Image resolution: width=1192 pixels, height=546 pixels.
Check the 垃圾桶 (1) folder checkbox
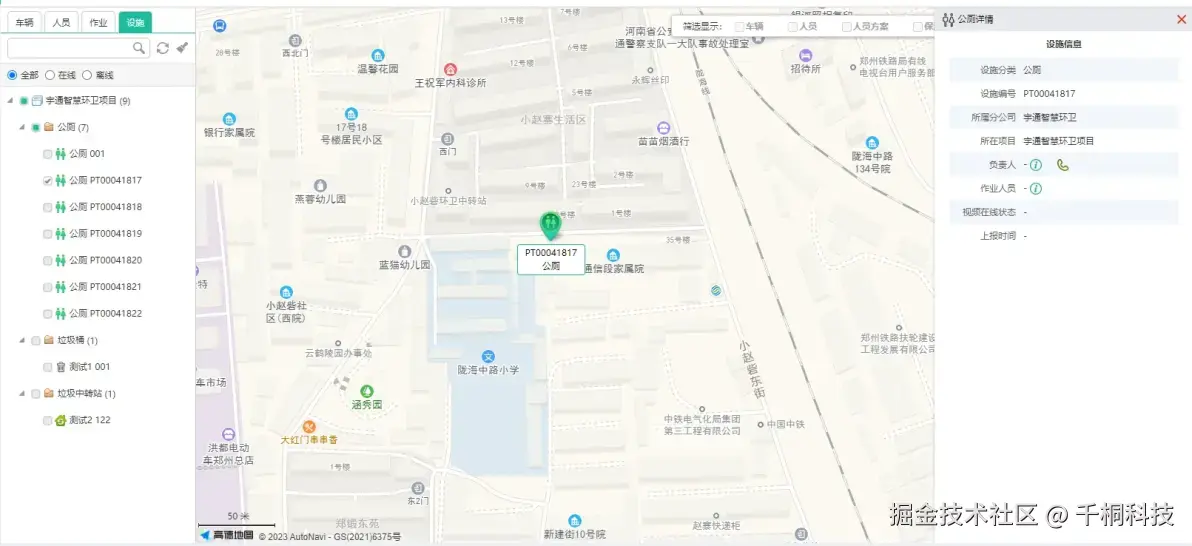coord(36,341)
